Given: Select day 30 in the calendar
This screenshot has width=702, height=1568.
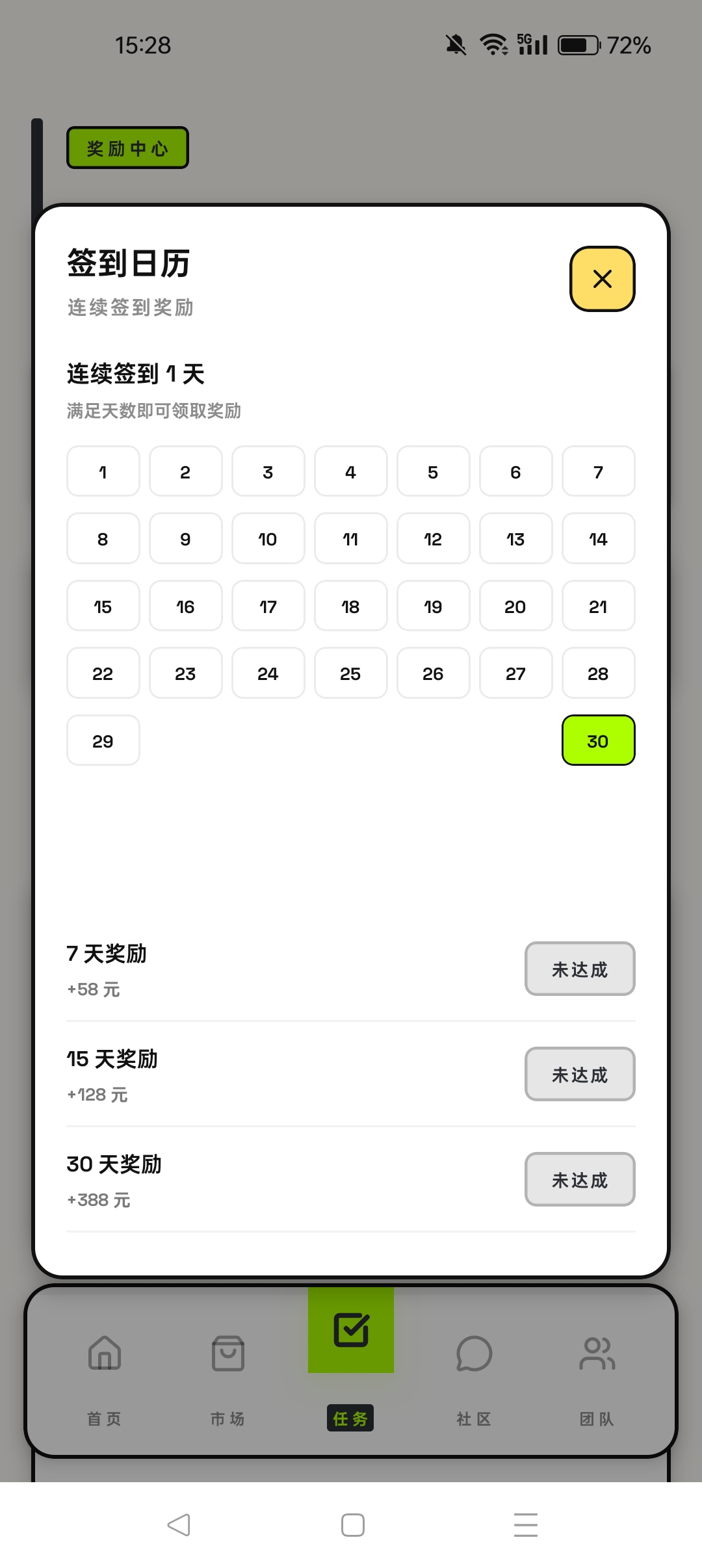Looking at the screenshot, I should click(598, 740).
